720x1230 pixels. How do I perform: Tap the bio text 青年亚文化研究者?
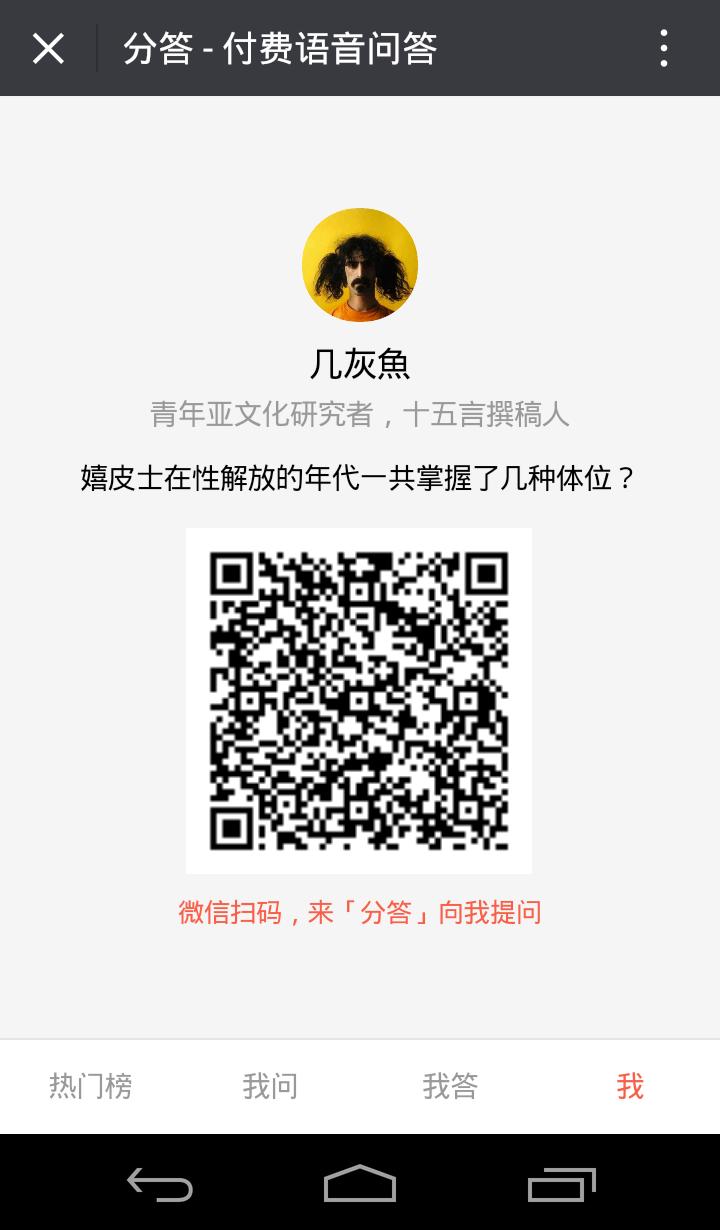[x=360, y=415]
